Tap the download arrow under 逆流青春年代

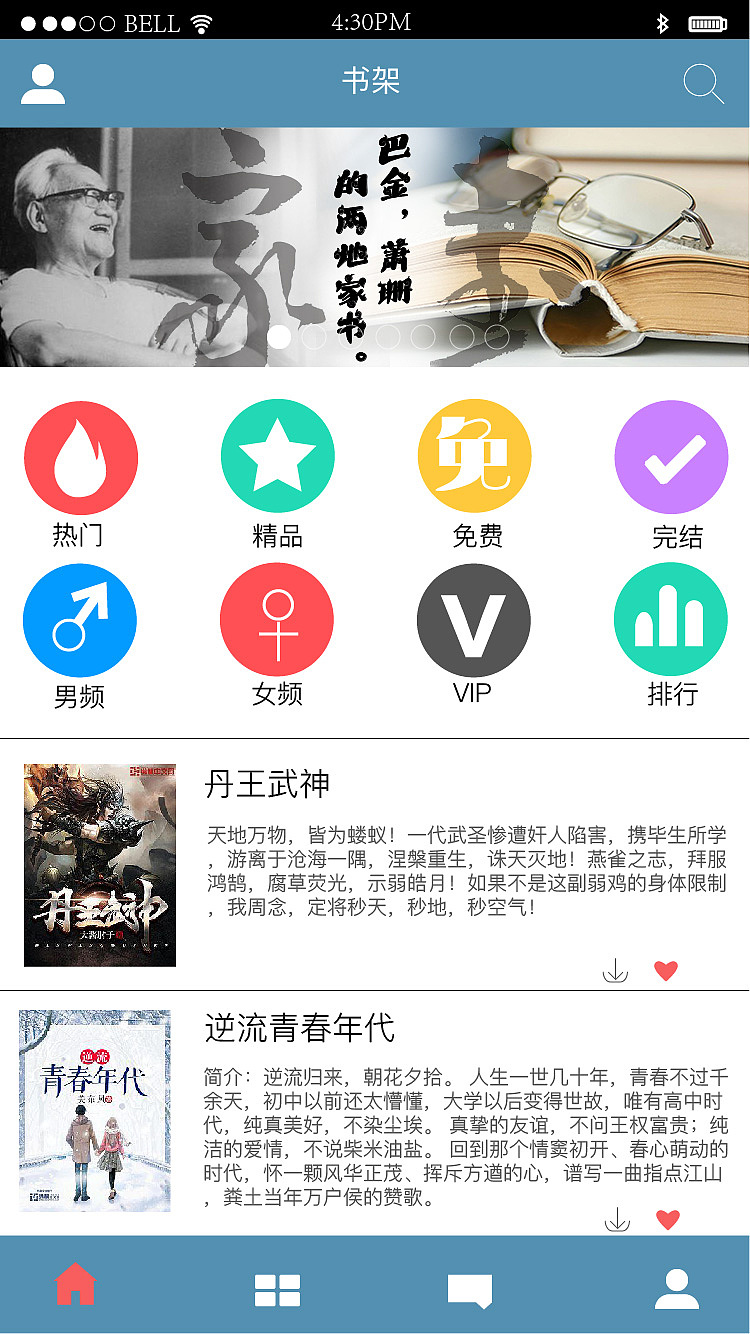point(618,1220)
